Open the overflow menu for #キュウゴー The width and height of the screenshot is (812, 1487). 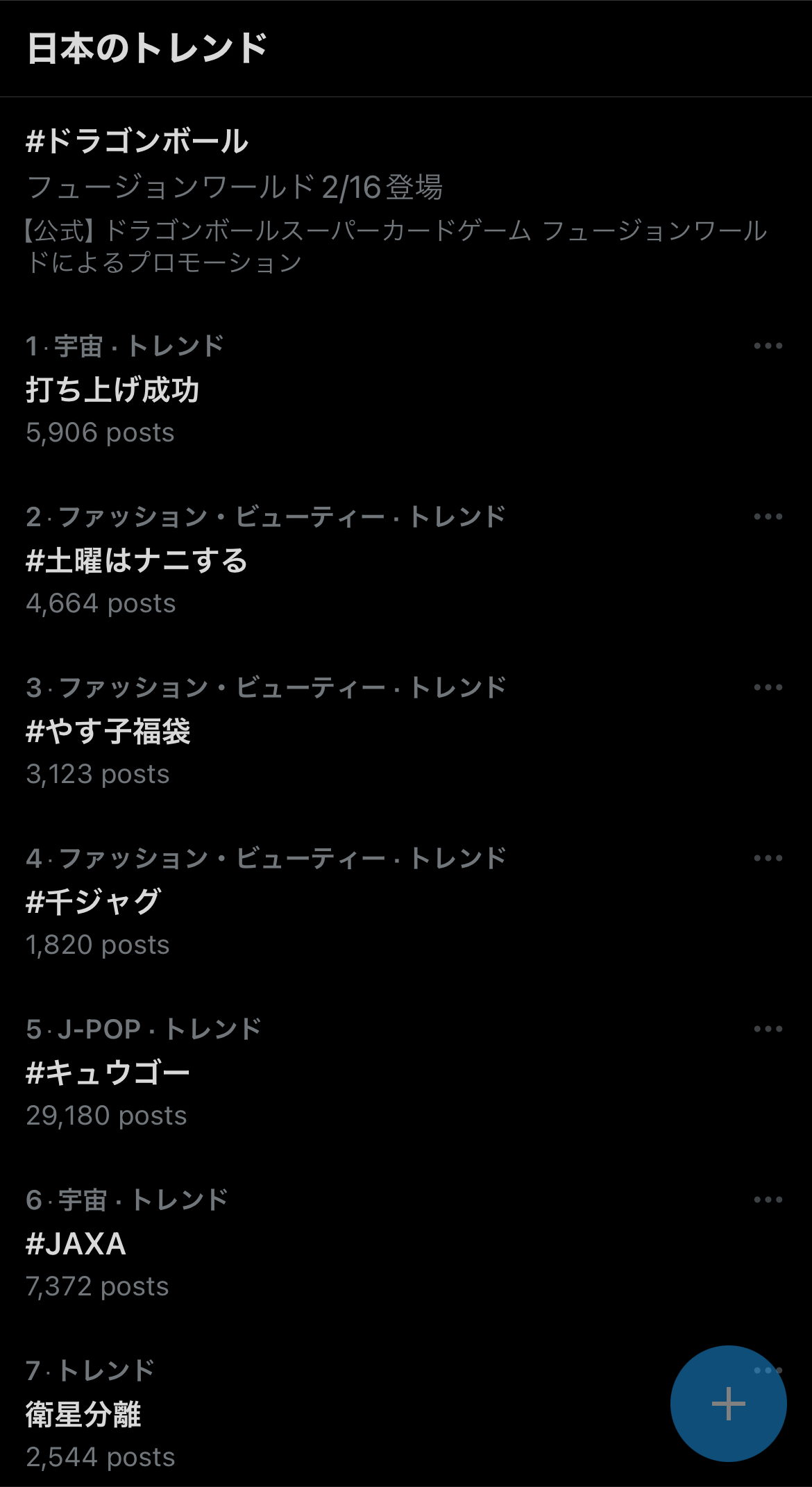(768, 1029)
